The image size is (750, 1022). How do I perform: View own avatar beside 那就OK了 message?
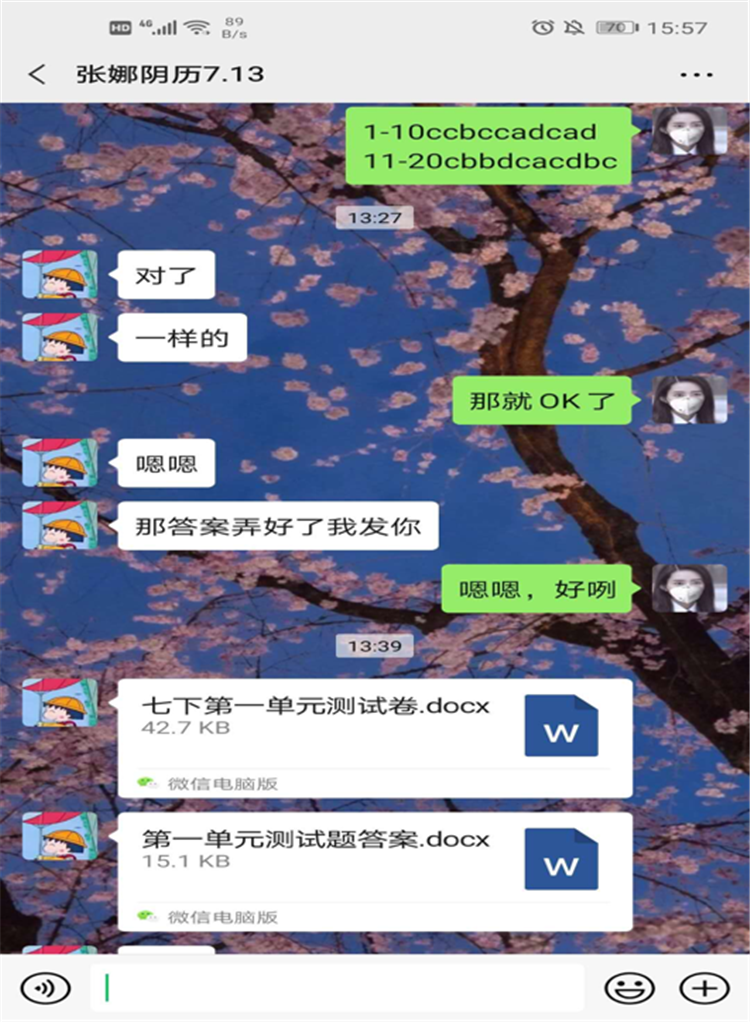[x=690, y=400]
